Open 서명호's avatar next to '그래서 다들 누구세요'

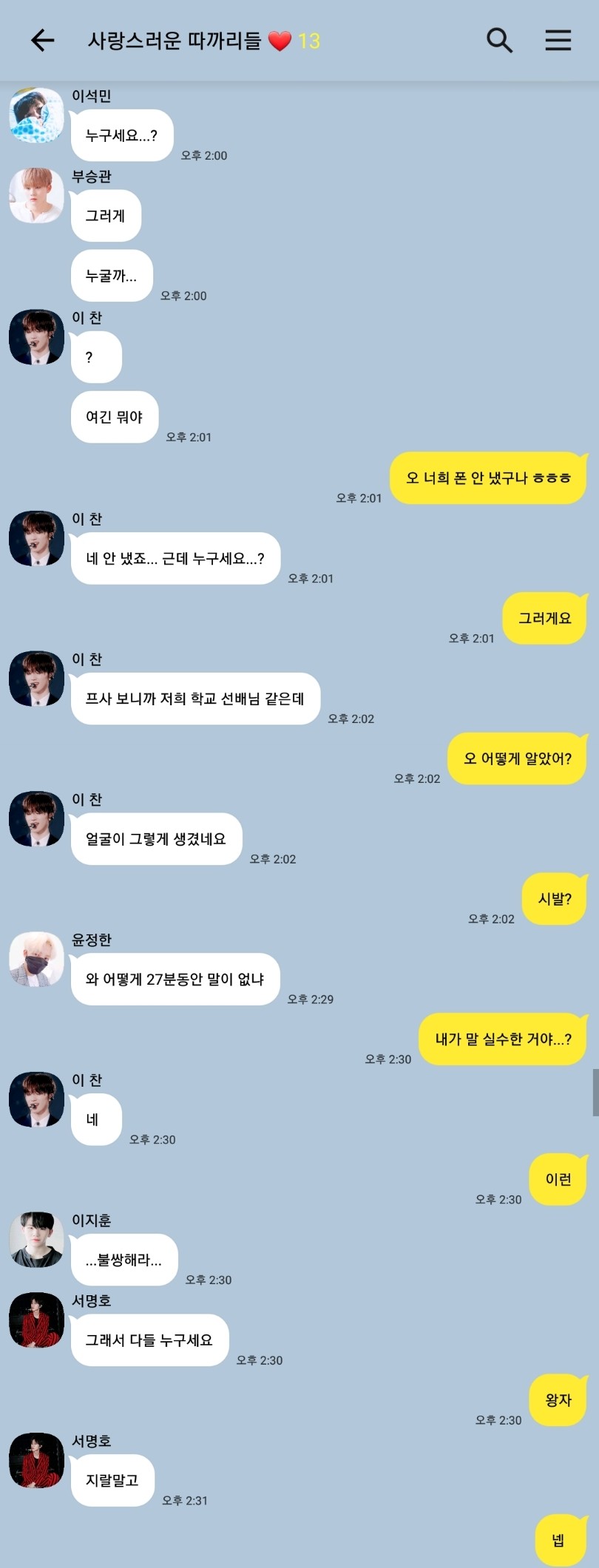pos(36,1320)
